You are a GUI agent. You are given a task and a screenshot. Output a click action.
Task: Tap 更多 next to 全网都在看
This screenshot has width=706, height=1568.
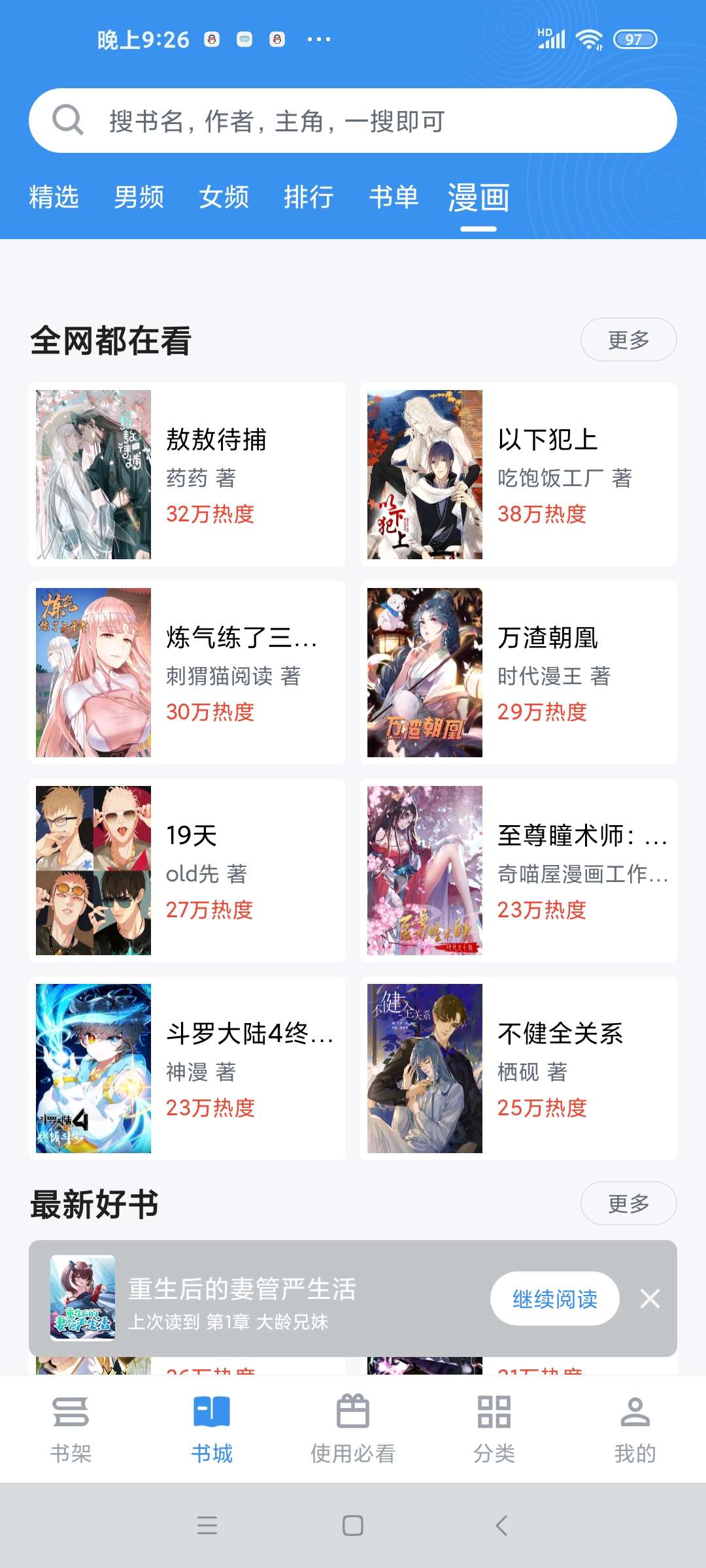(628, 340)
